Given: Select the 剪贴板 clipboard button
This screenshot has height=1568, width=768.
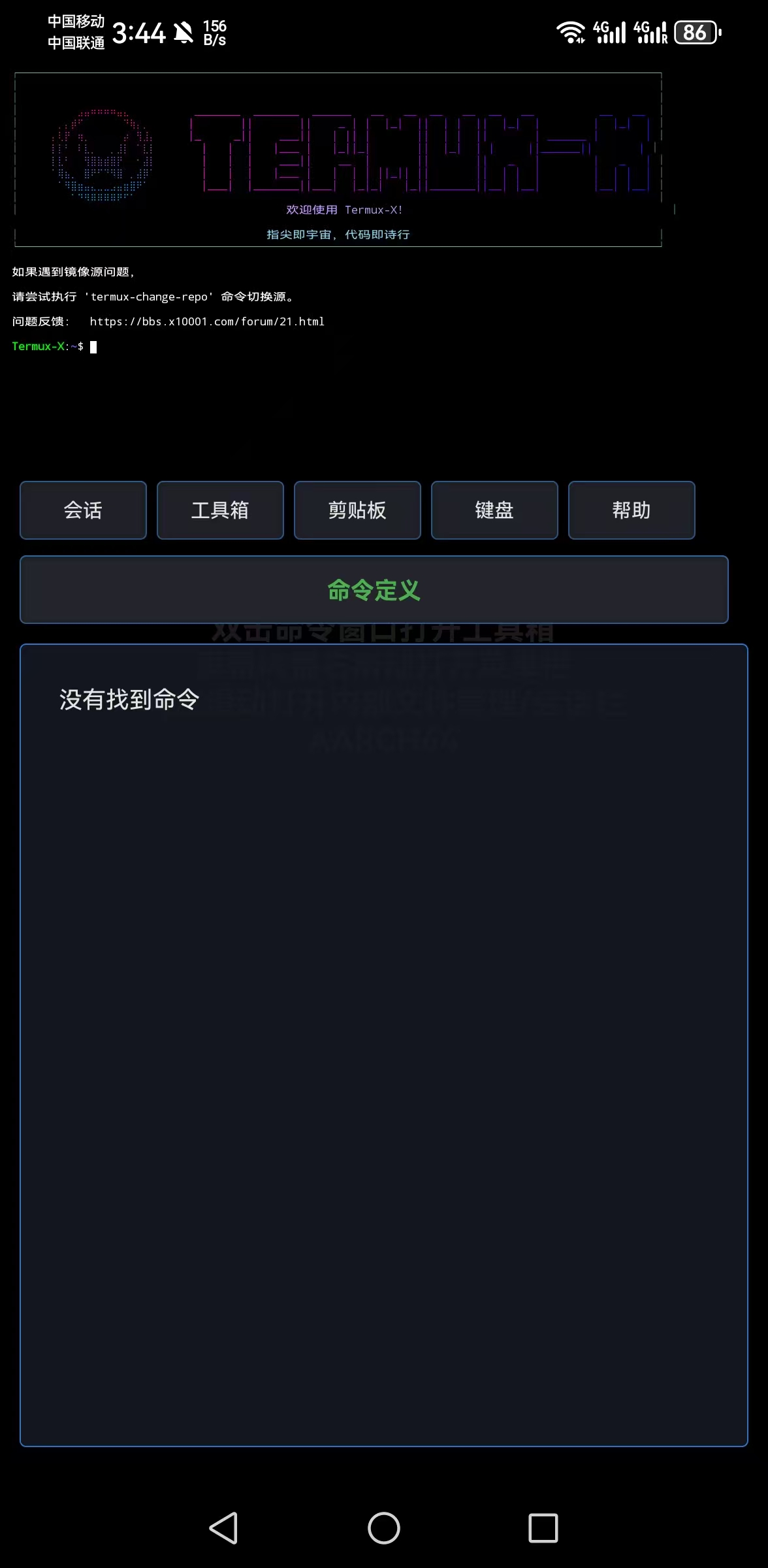Looking at the screenshot, I should click(357, 510).
